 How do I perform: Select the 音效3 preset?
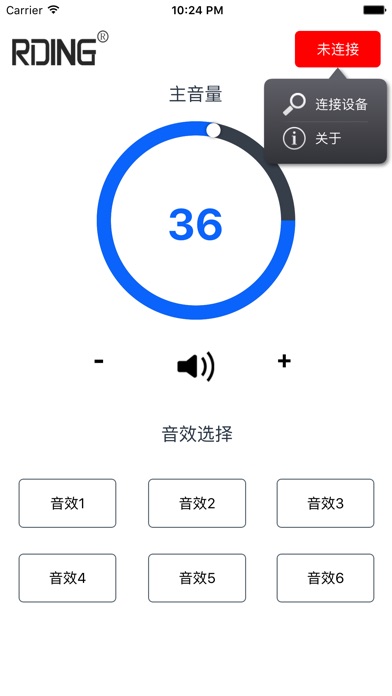pyautogui.click(x=325, y=503)
